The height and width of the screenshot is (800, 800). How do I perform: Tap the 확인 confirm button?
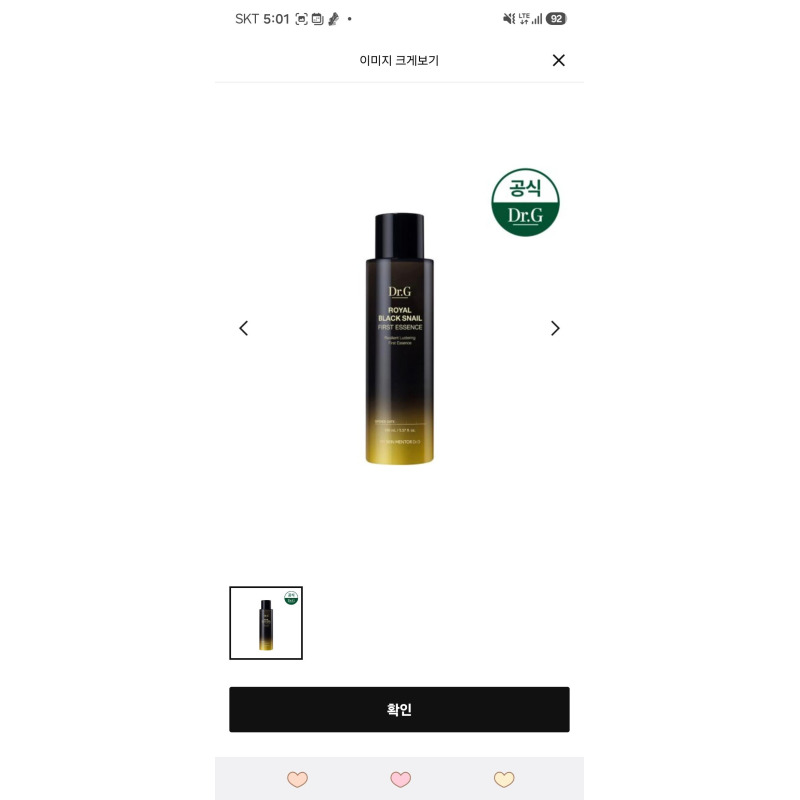[x=399, y=709]
